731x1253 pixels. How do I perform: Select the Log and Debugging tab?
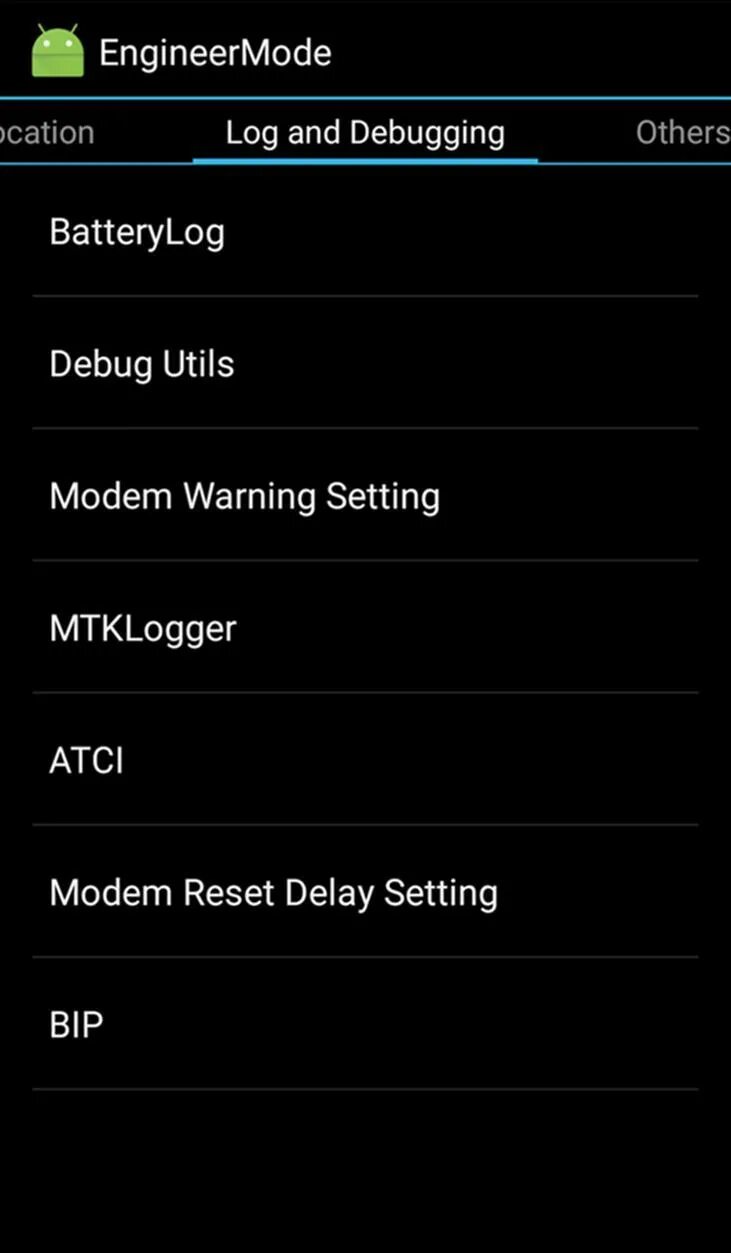click(x=365, y=132)
